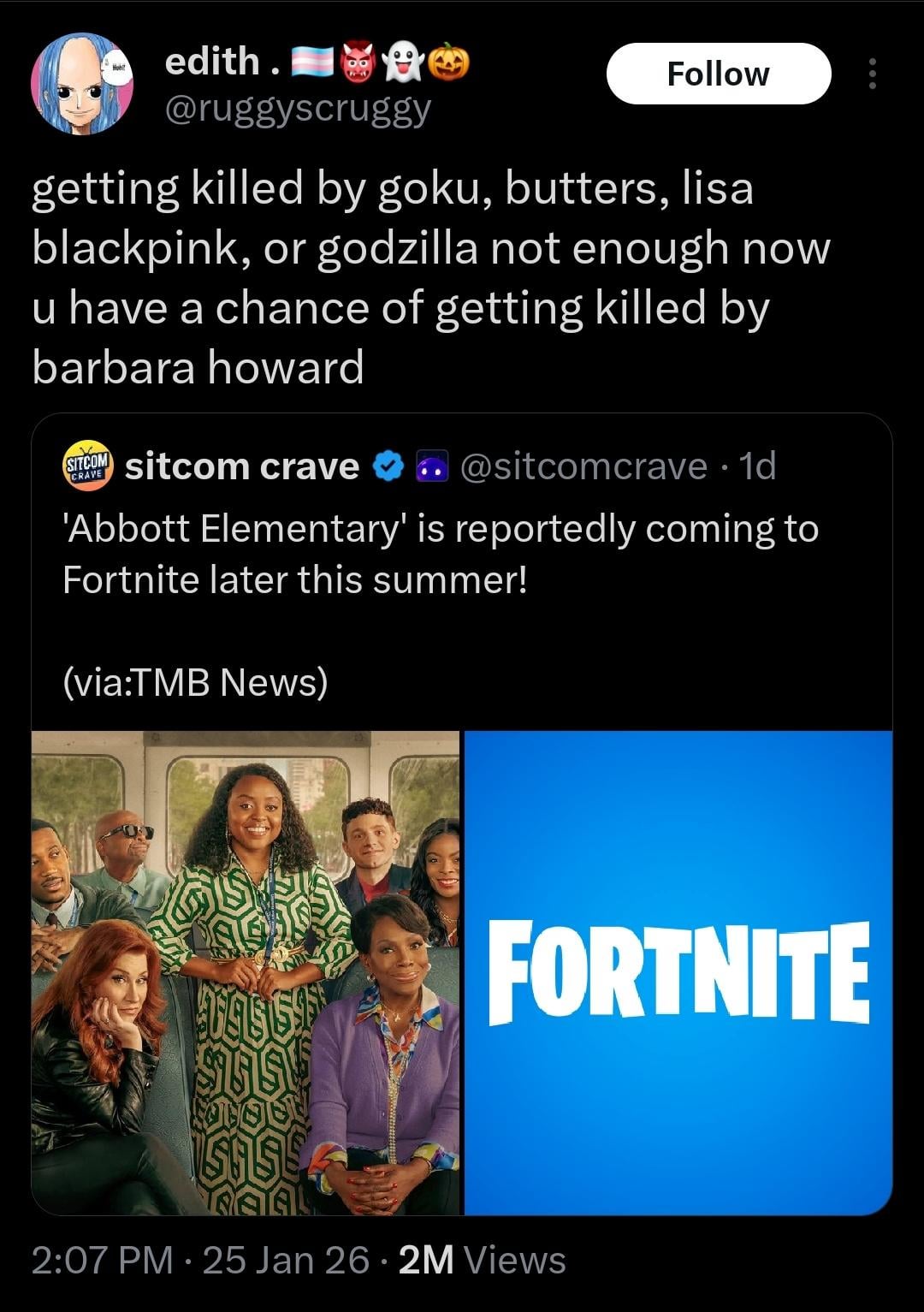Open the @ruggyscruggy handle
This screenshot has height=1312, width=924.
(297, 109)
